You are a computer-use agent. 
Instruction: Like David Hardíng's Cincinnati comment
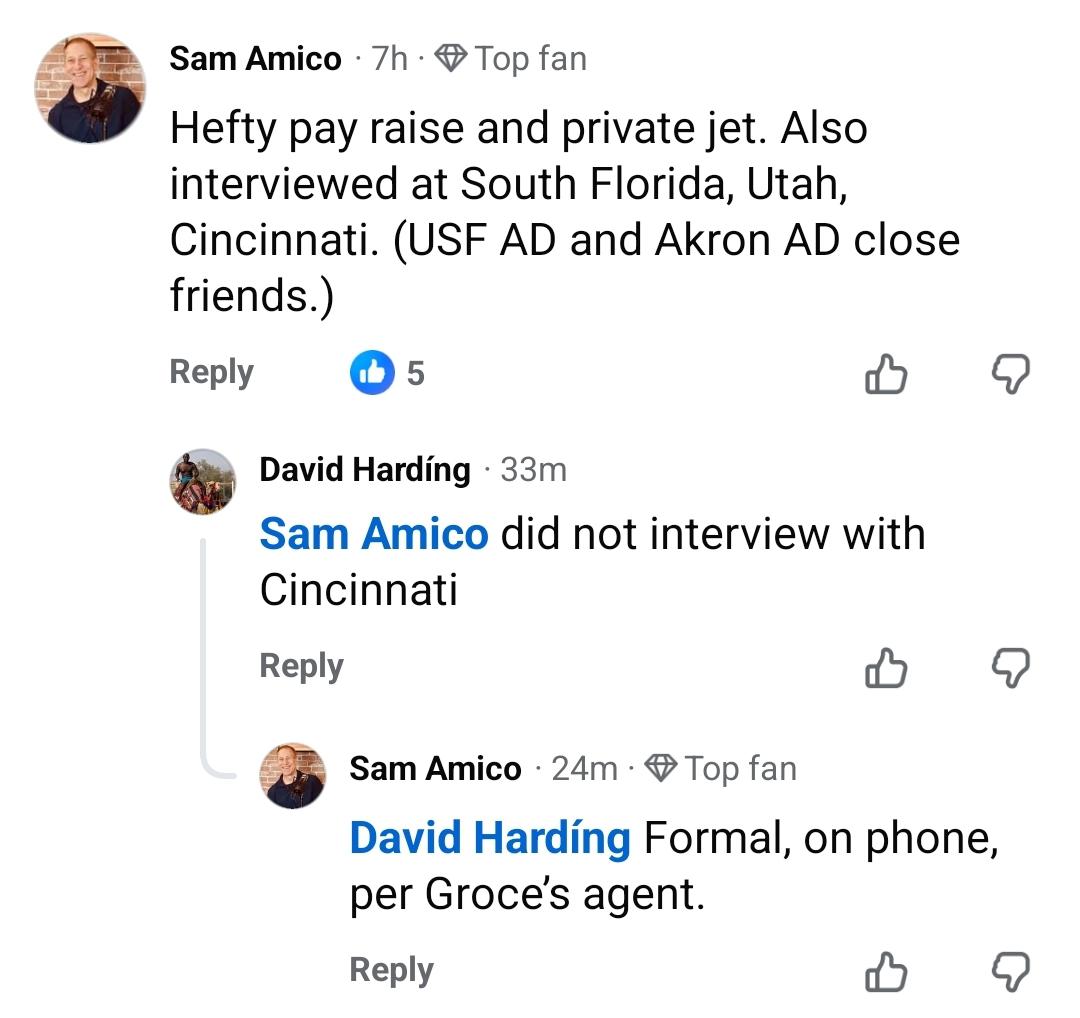pyautogui.click(x=885, y=668)
